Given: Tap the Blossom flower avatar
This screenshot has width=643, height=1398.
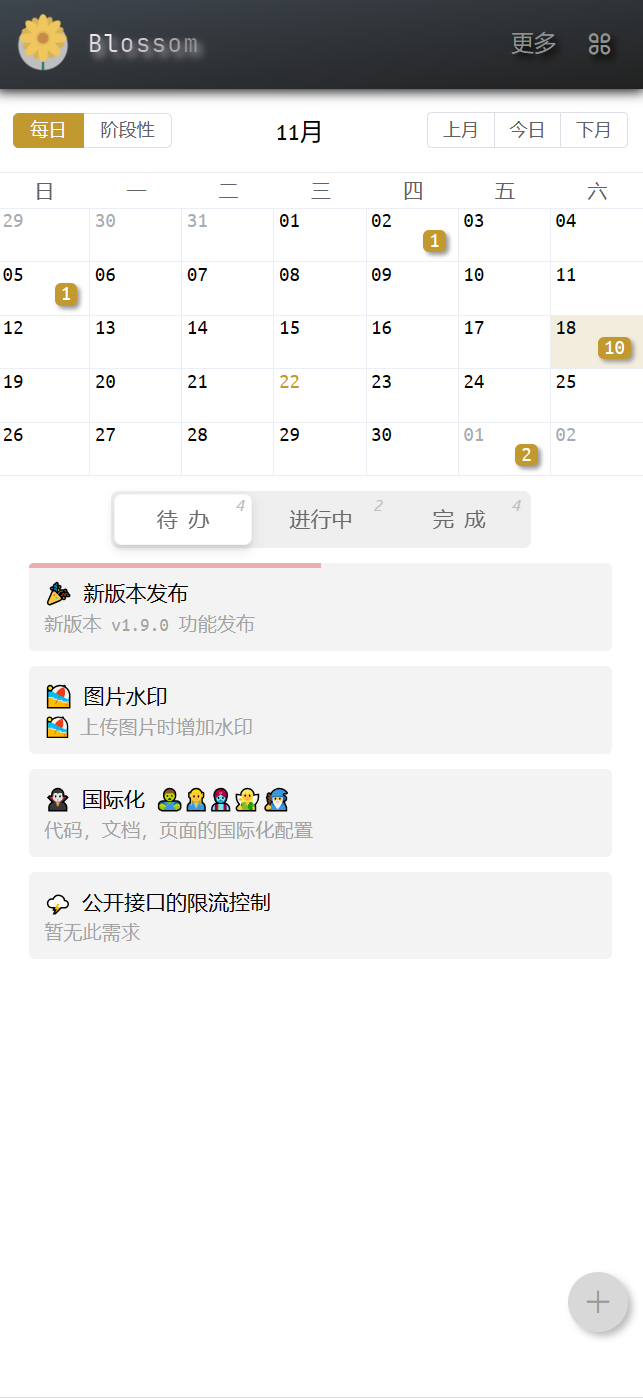Looking at the screenshot, I should (43, 43).
